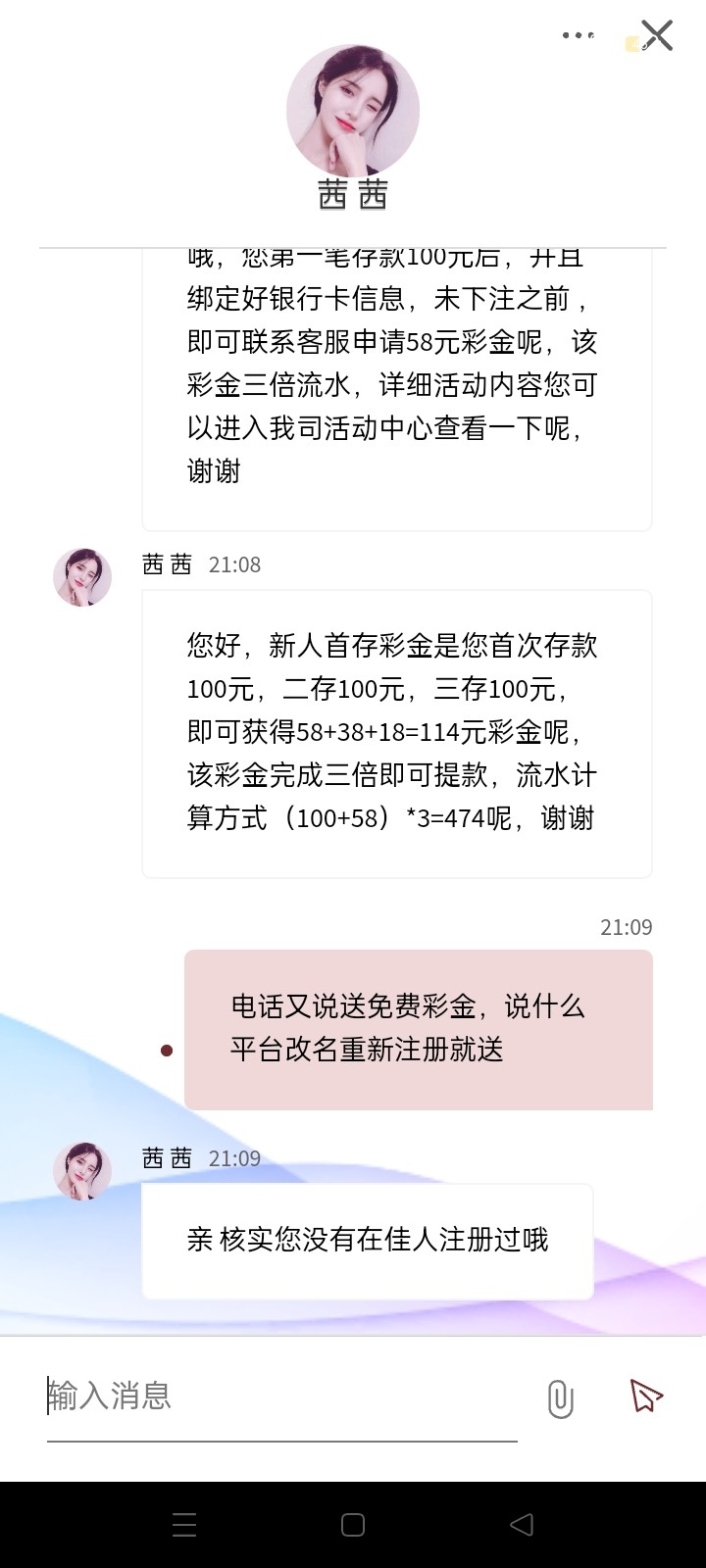Send the message with the arrow icon

point(645,1396)
